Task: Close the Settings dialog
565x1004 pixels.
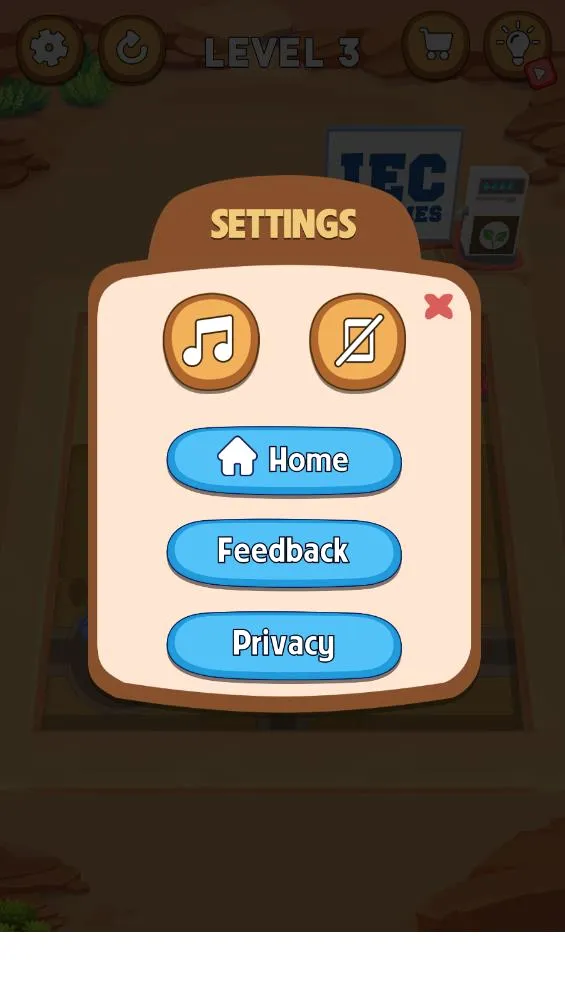Action: (439, 306)
